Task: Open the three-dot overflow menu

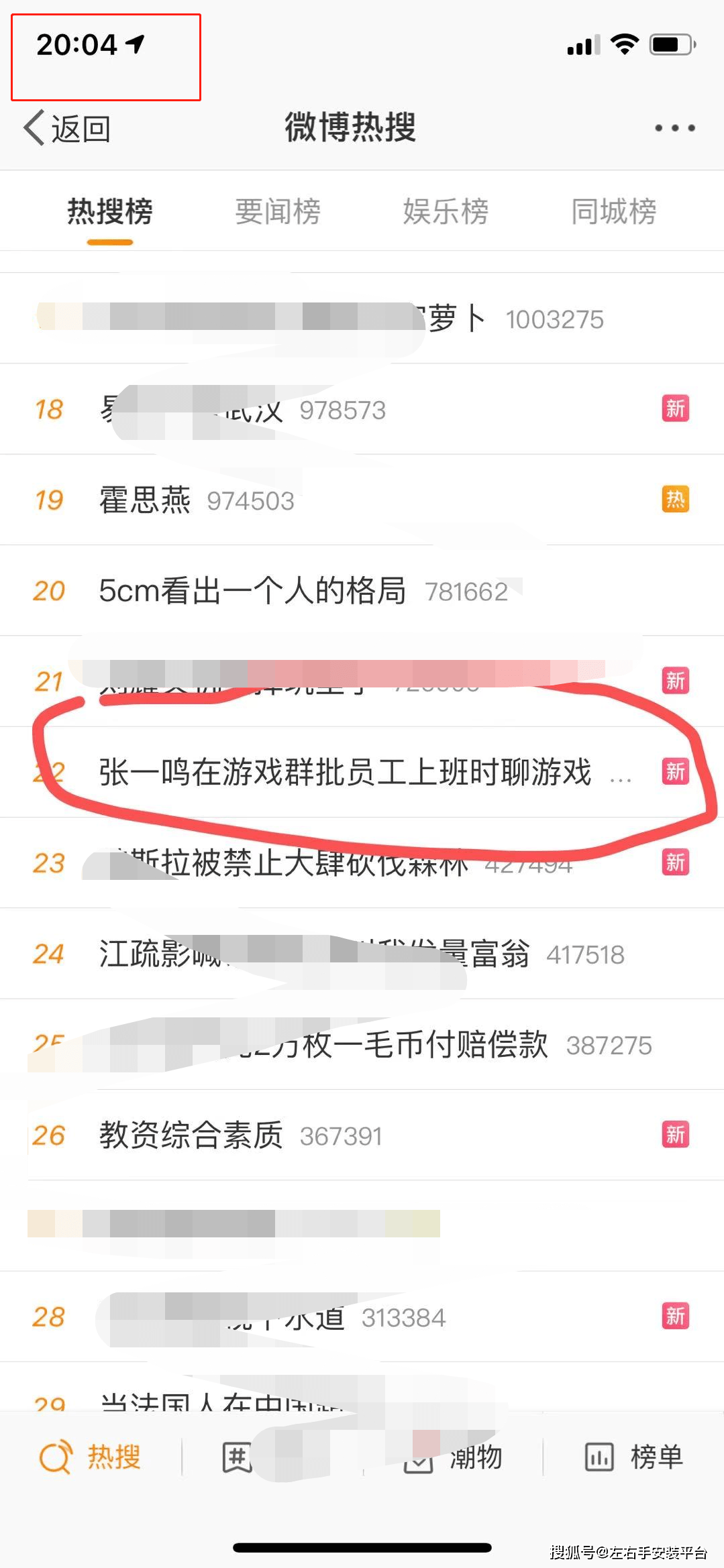Action: coord(674,127)
